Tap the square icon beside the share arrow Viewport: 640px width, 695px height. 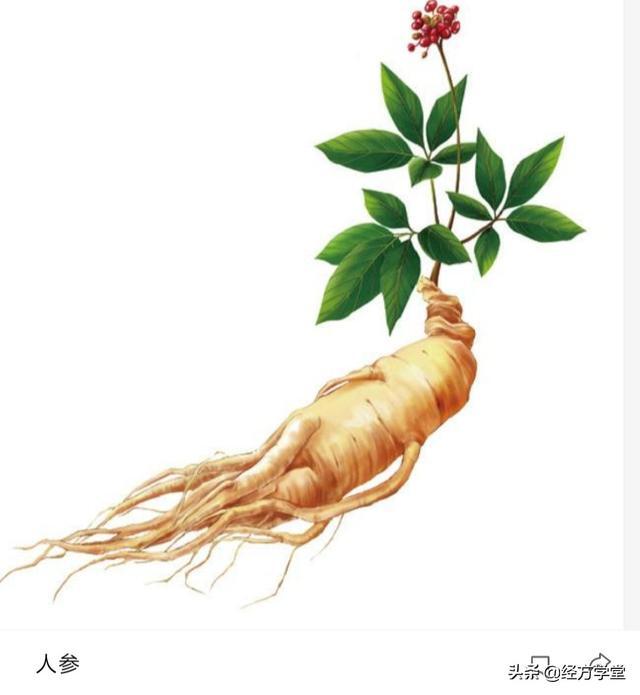541,662
